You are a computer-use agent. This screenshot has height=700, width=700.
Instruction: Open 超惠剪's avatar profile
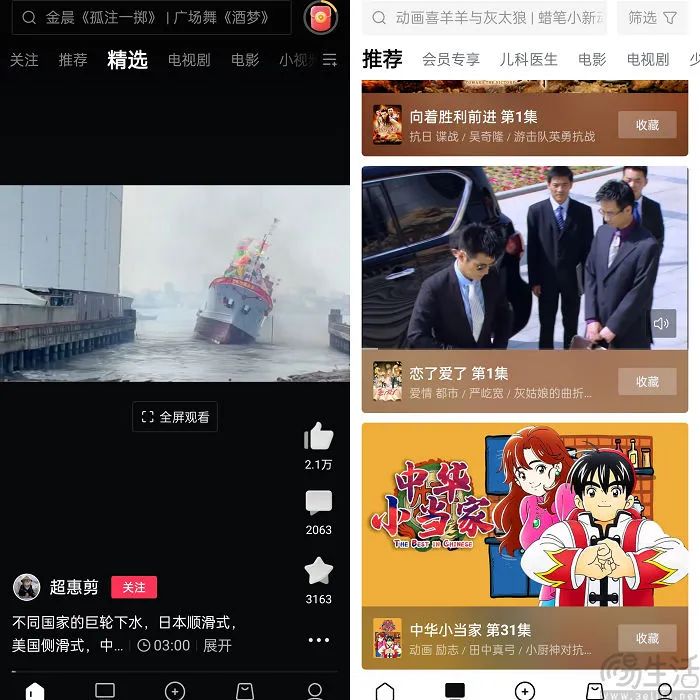tap(27, 587)
